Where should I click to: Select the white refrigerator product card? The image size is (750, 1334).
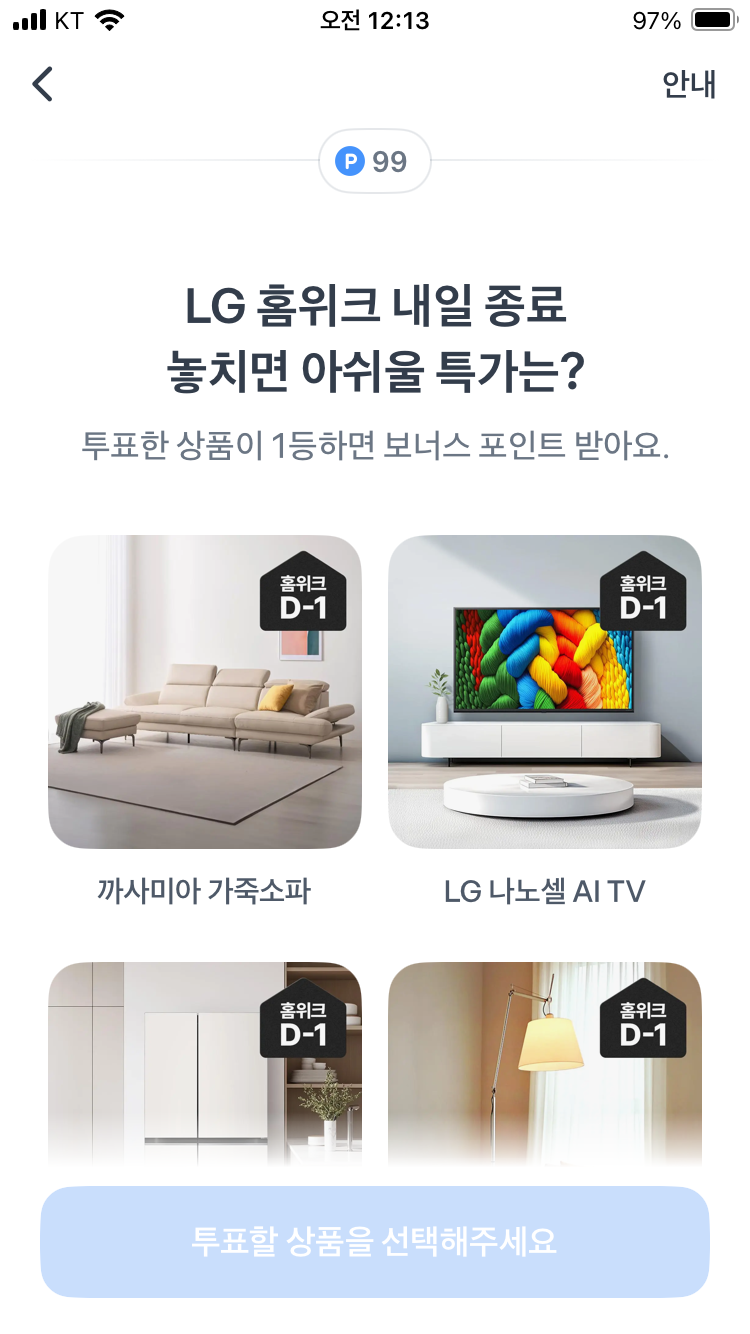[x=205, y=1064]
